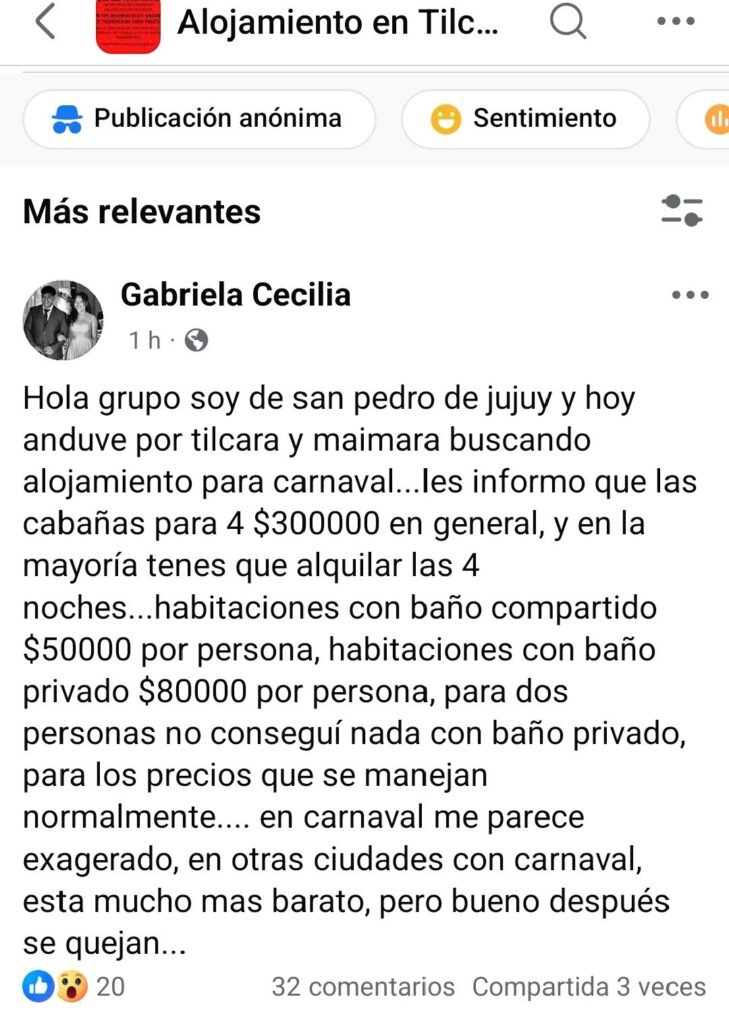The height and width of the screenshot is (1024, 729).
Task: Select the Sentimiento chip
Action: [525, 119]
